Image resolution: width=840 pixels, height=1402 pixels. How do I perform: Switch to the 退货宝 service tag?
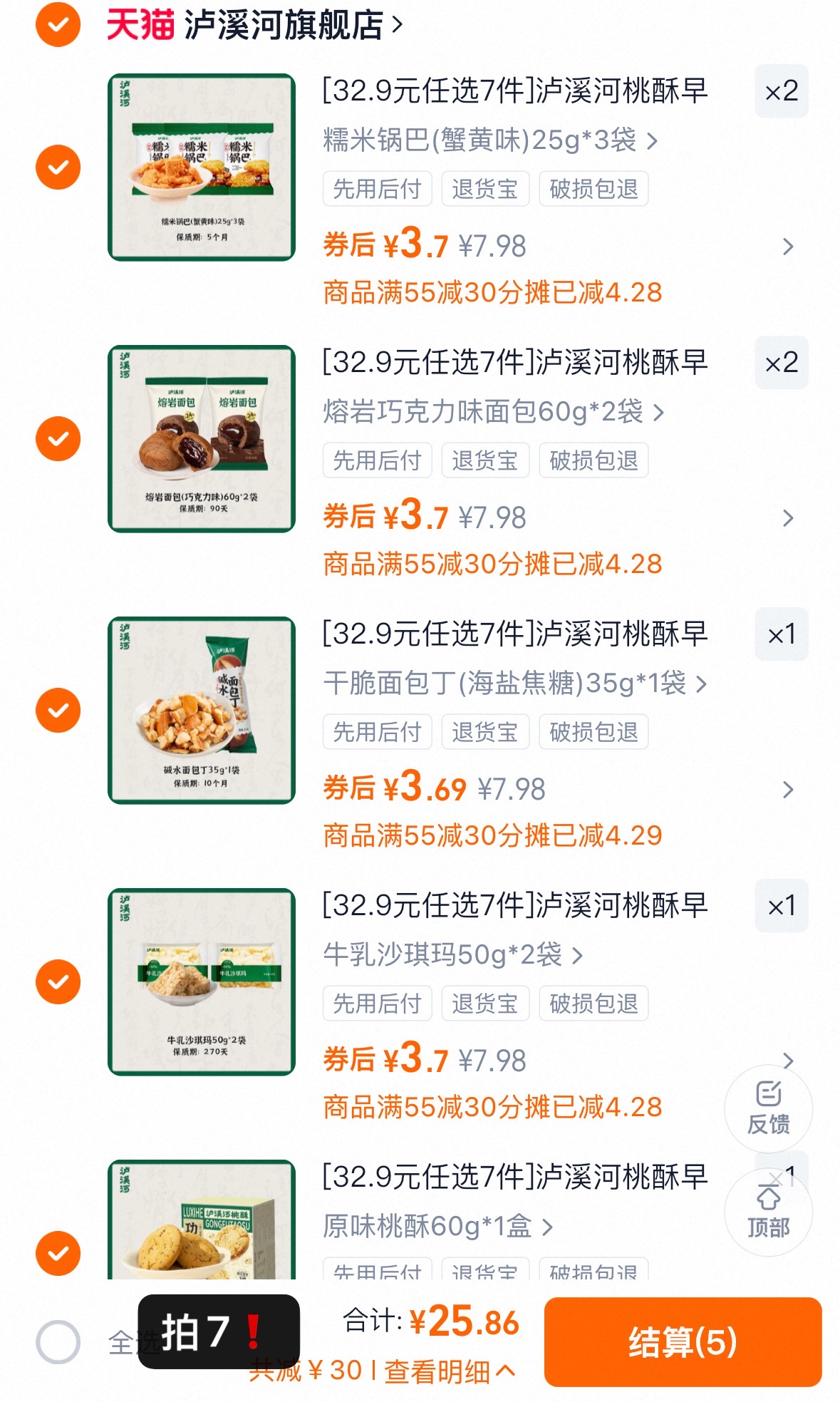coord(485,189)
